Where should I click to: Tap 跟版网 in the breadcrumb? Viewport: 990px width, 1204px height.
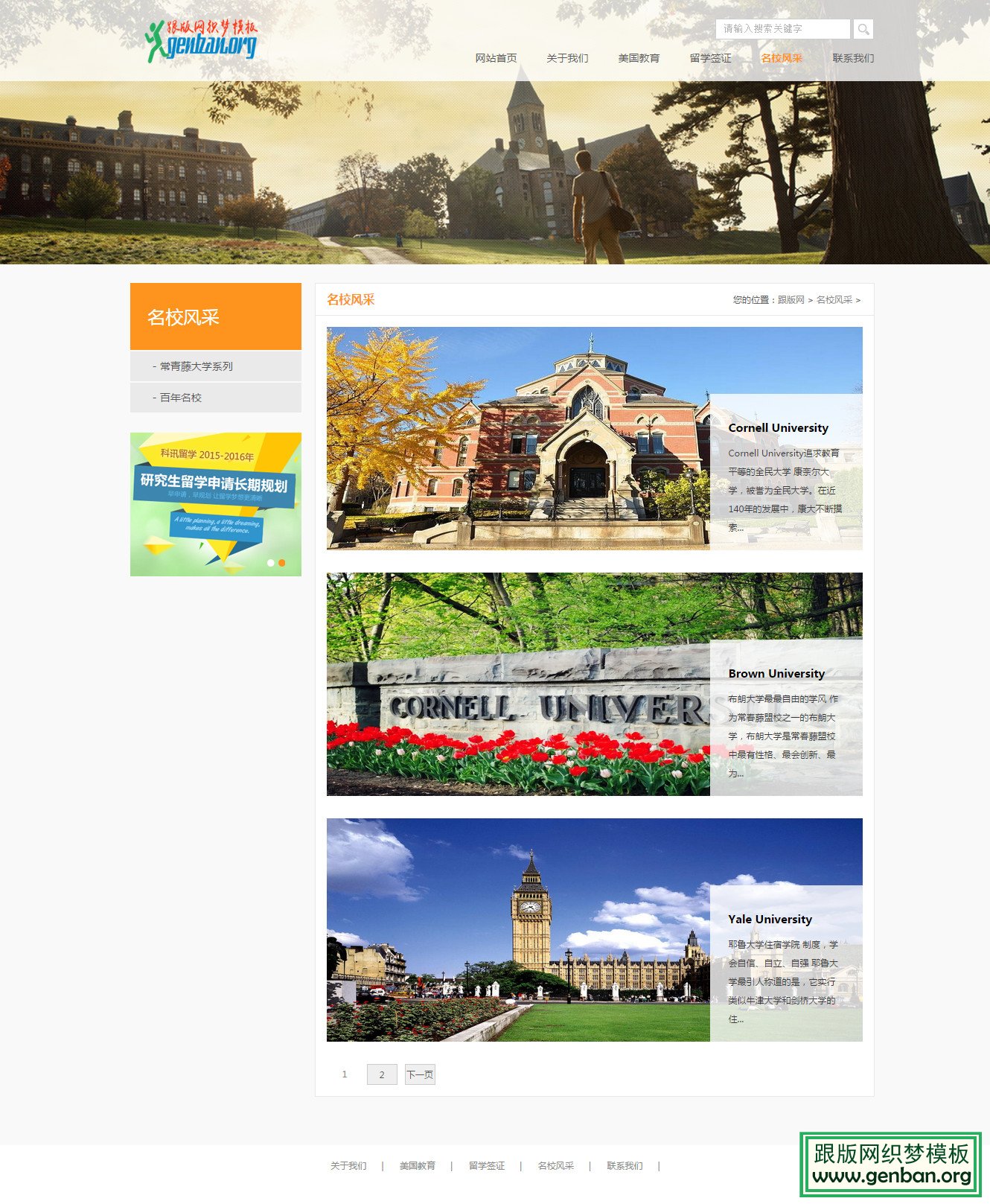pyautogui.click(x=791, y=300)
